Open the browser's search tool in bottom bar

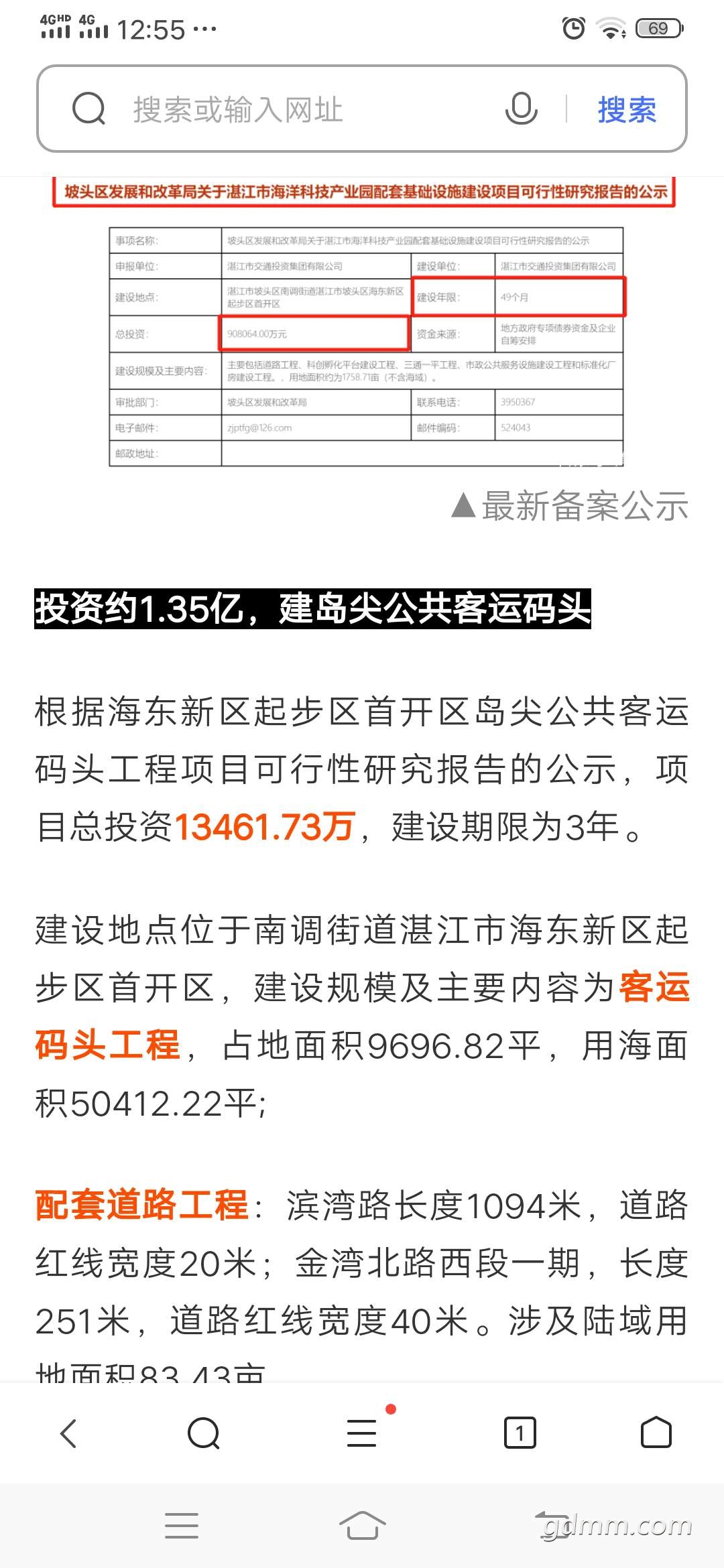[x=204, y=1433]
